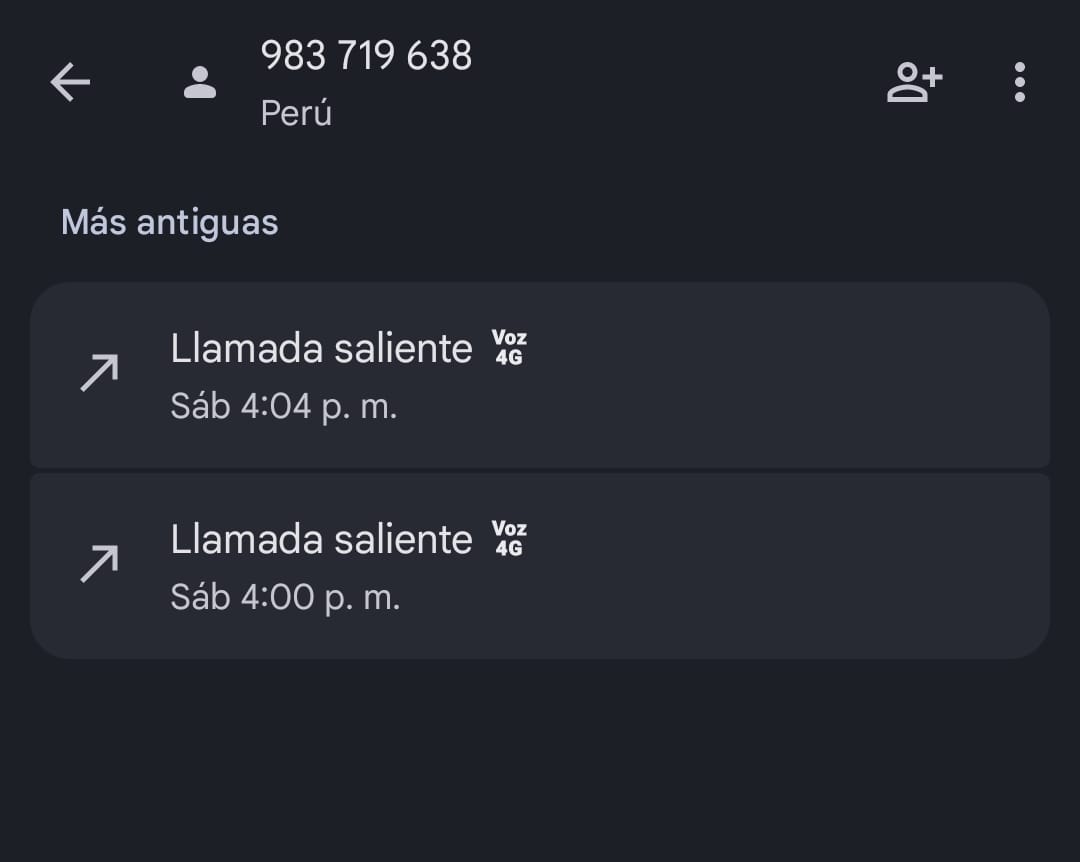Select the outgoing call at Sáb 4:00 p. m.

[540, 566]
